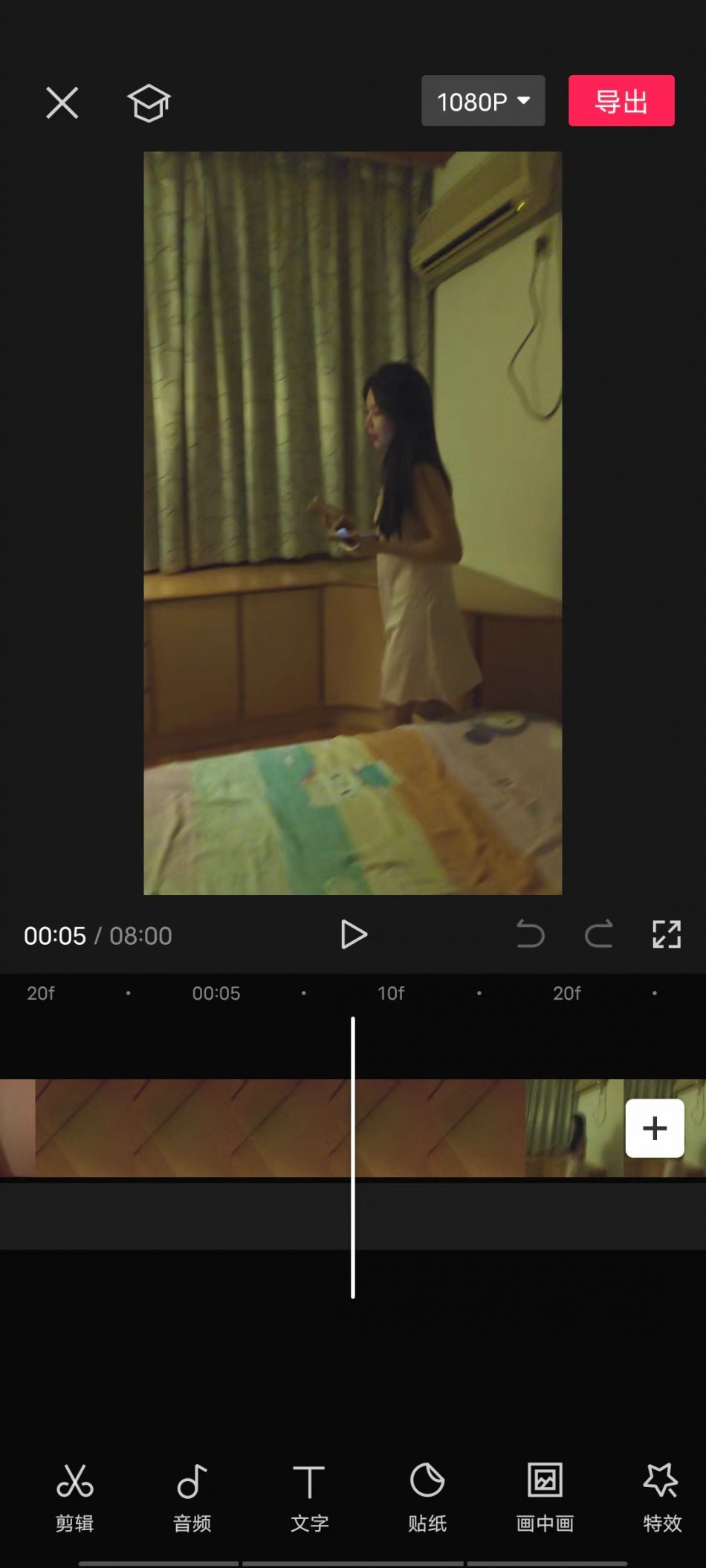The width and height of the screenshot is (706, 1568).
Task: Play the video preview
Action: point(354,934)
